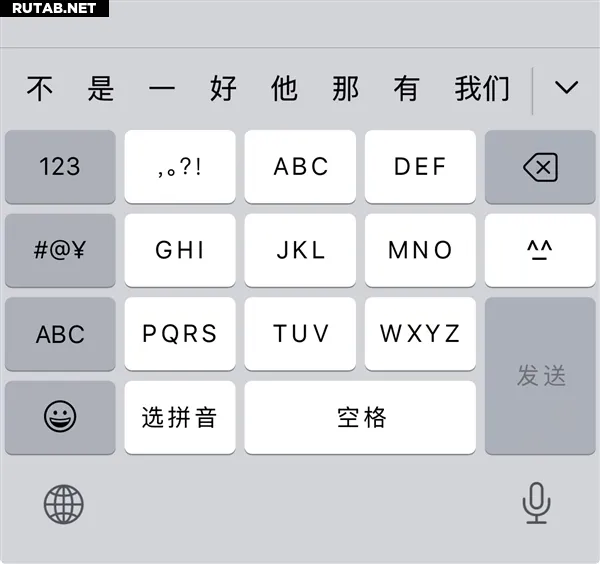Insert a space with 空格
The width and height of the screenshot is (600, 564).
pos(360,417)
